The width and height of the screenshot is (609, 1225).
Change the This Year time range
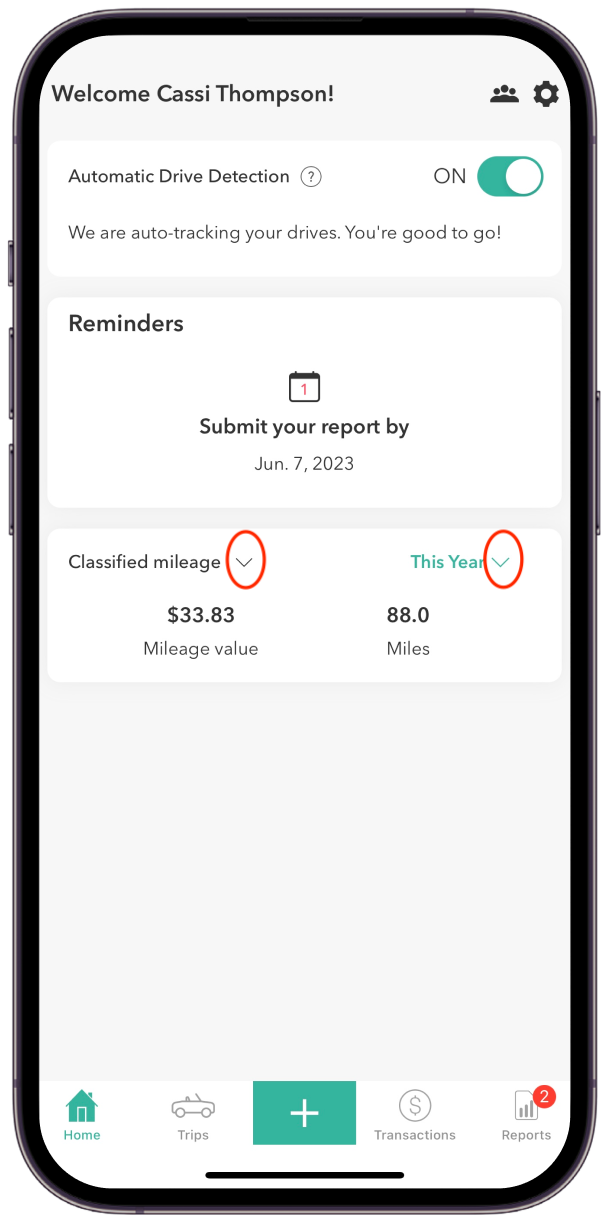click(502, 562)
